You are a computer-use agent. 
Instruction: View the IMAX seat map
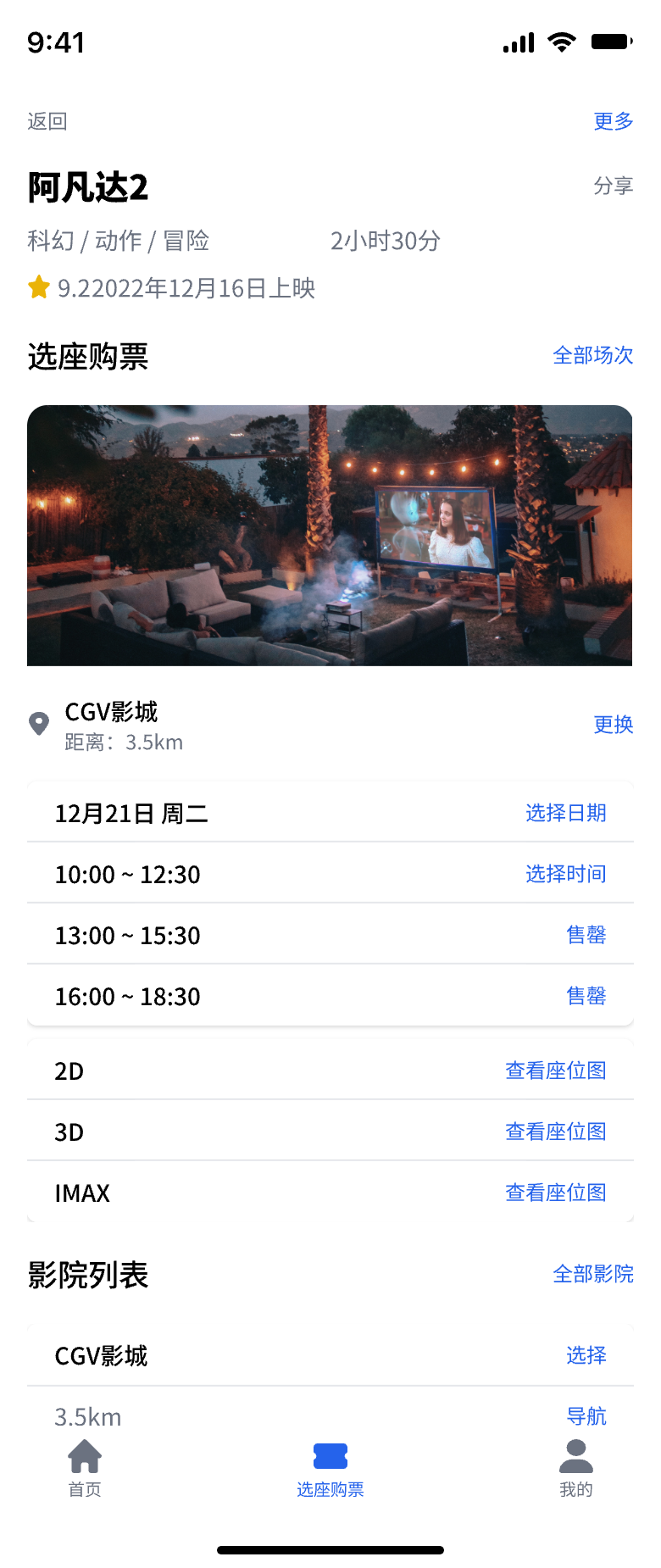555,1193
